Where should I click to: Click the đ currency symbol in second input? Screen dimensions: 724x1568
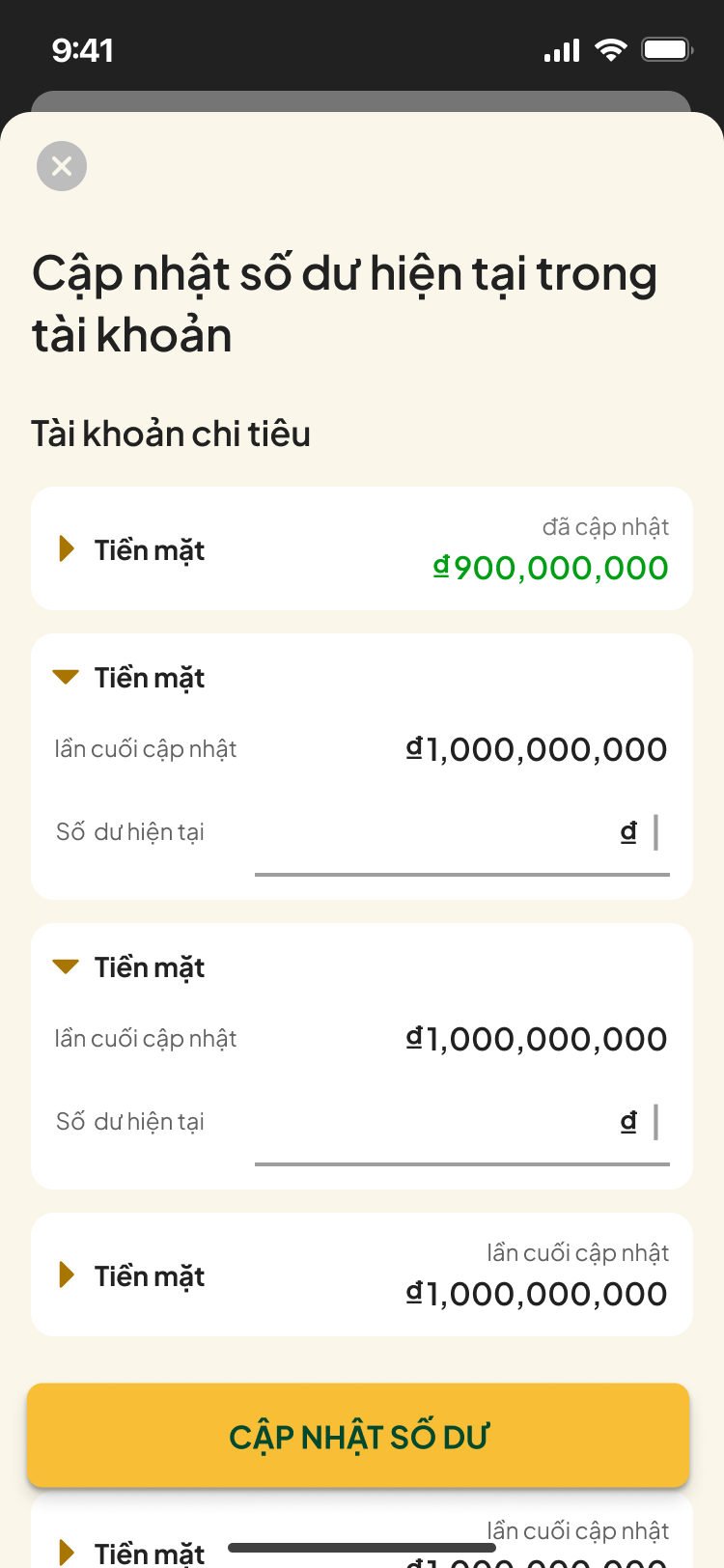[628, 1121]
